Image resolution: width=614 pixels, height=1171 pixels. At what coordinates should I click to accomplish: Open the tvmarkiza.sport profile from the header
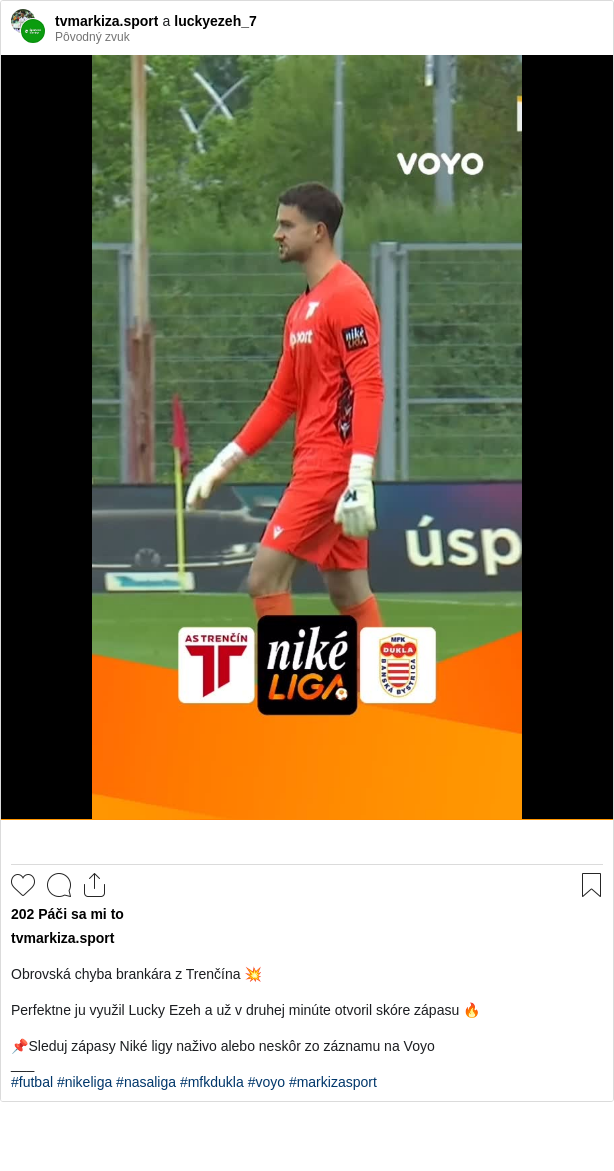coord(106,21)
